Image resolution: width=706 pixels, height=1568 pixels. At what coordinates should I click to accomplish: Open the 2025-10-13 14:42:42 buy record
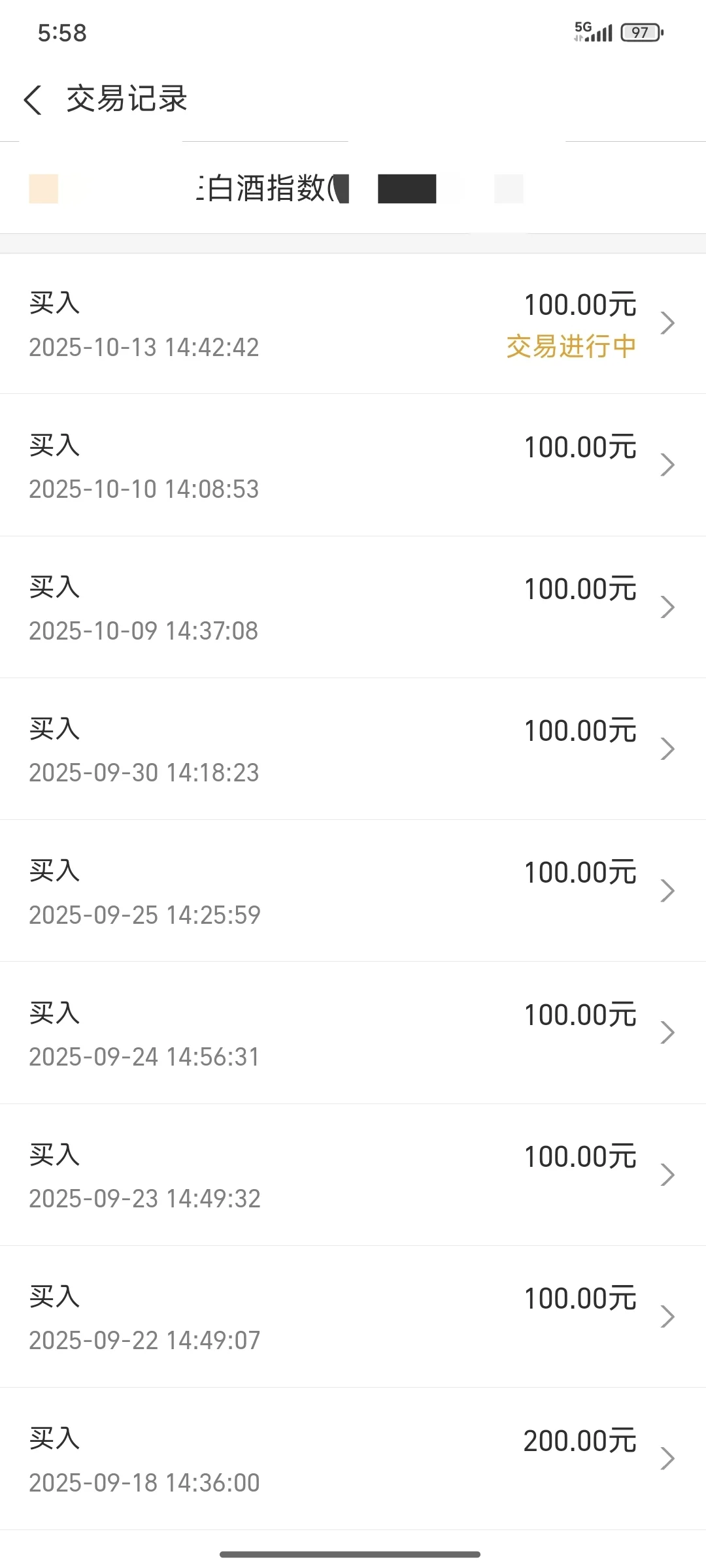point(353,324)
